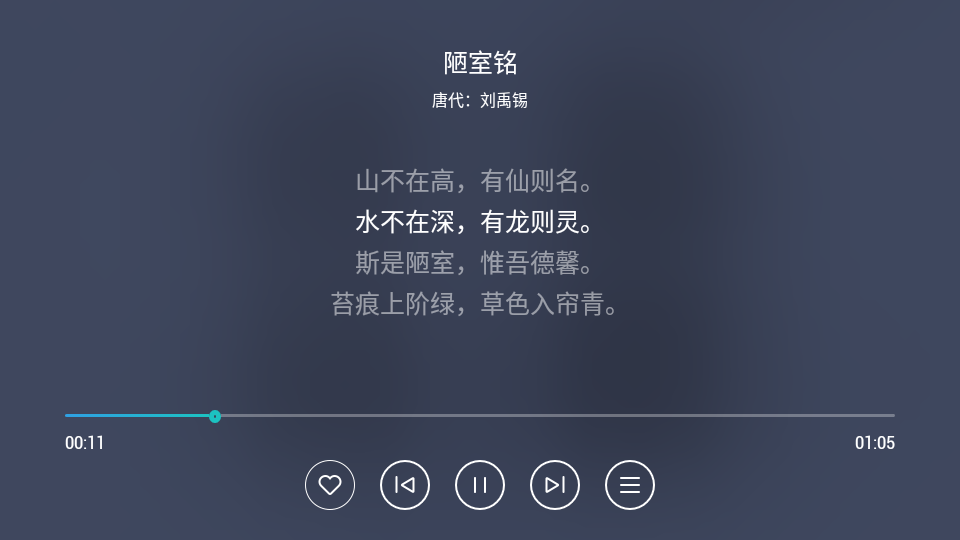Open the playlist menu
This screenshot has width=960, height=540.
click(x=630, y=485)
